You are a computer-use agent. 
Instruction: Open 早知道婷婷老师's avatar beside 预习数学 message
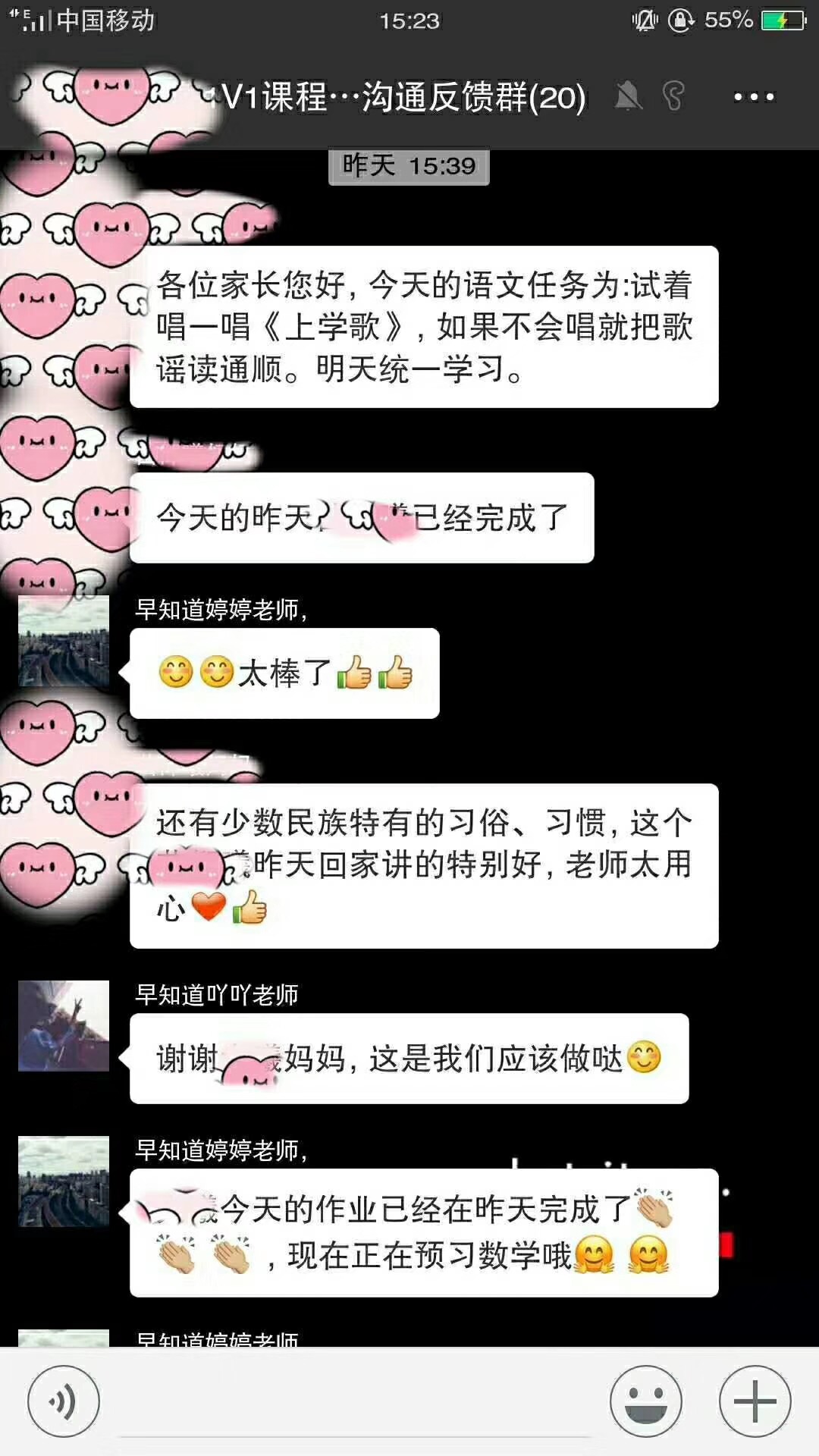(64, 1181)
